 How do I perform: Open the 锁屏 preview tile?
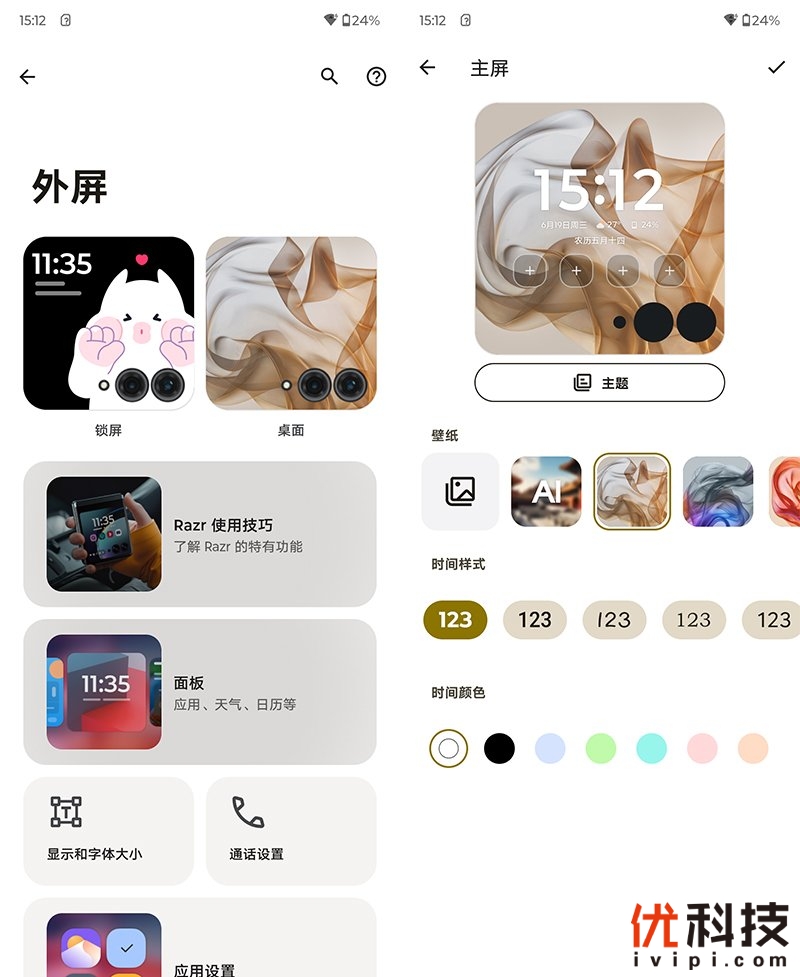[x=108, y=324]
